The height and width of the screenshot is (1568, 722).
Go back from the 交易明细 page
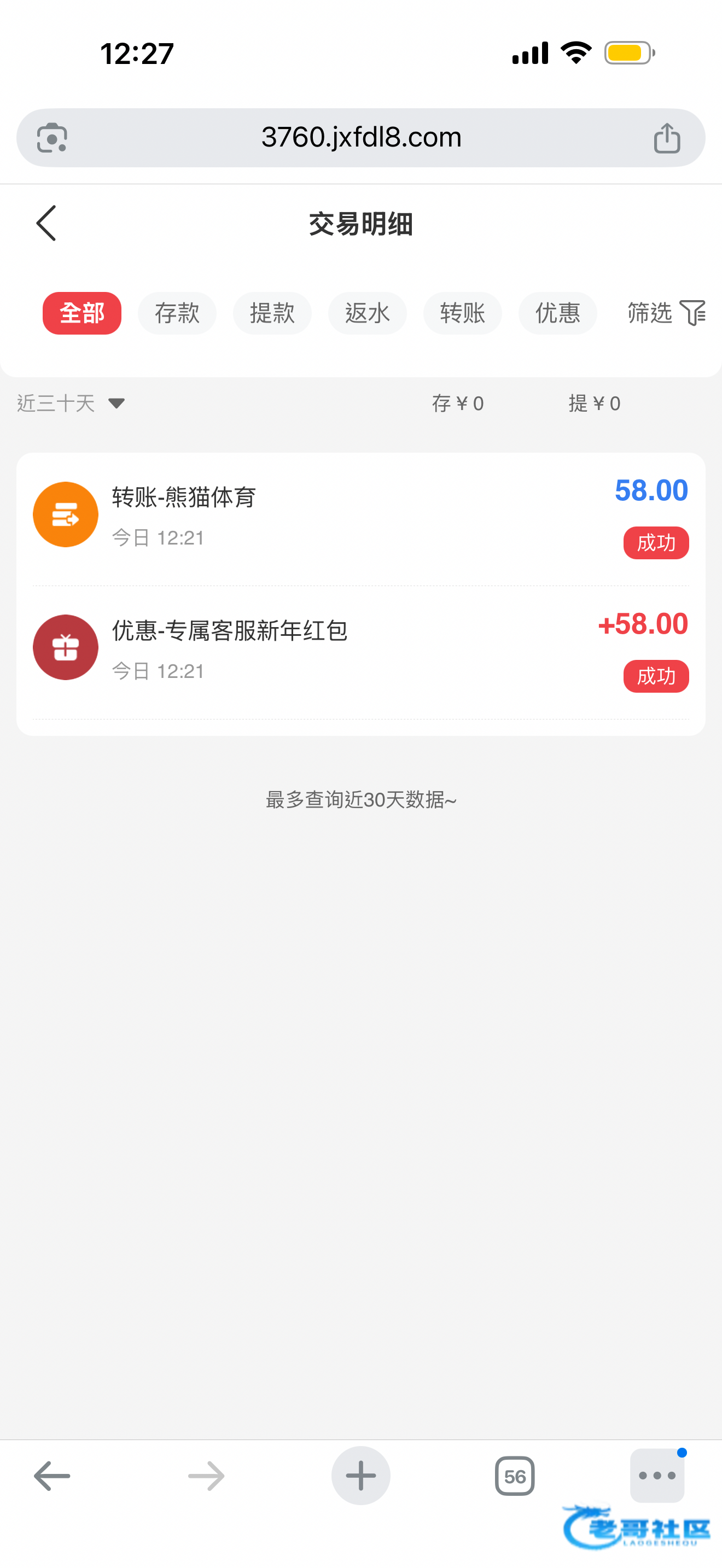[x=46, y=224]
